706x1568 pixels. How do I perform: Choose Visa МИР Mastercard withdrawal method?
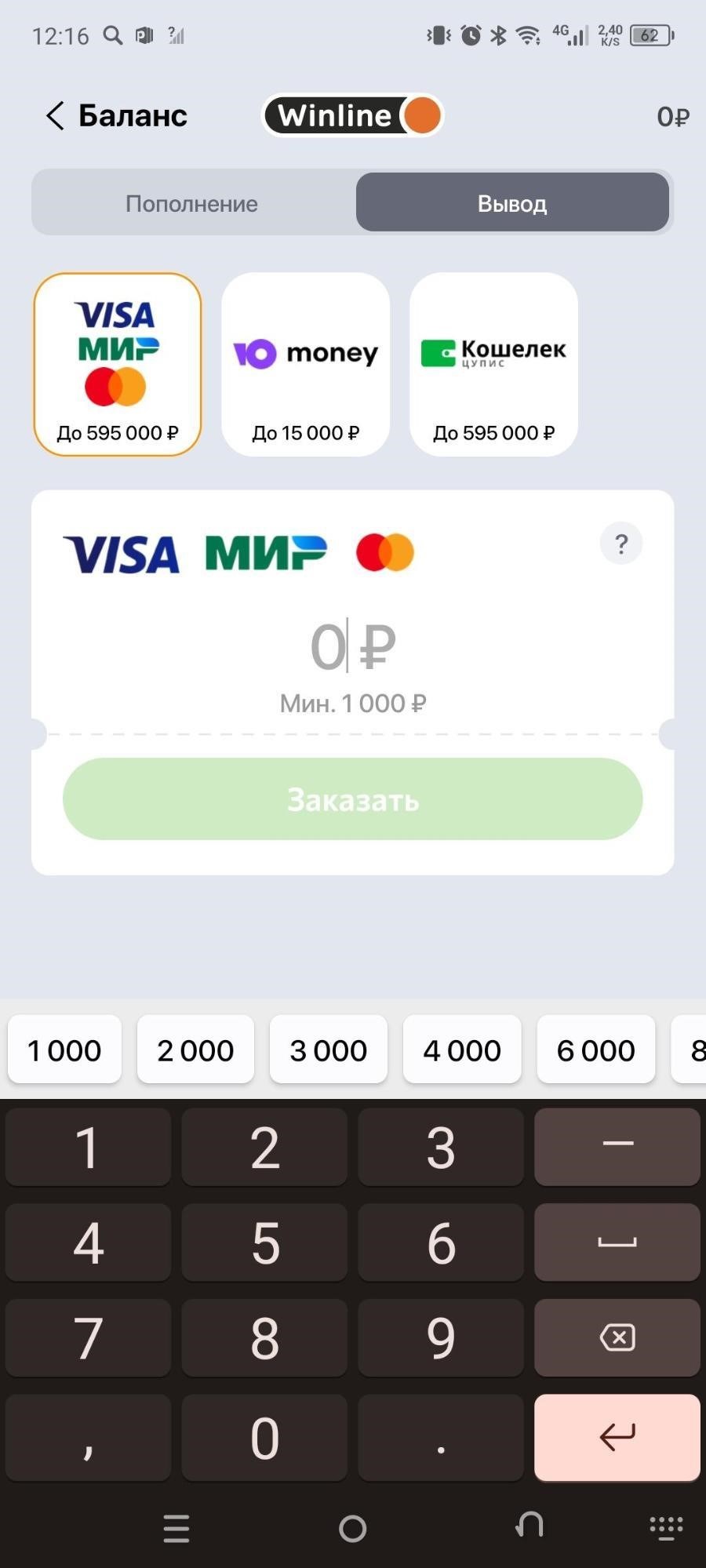118,364
